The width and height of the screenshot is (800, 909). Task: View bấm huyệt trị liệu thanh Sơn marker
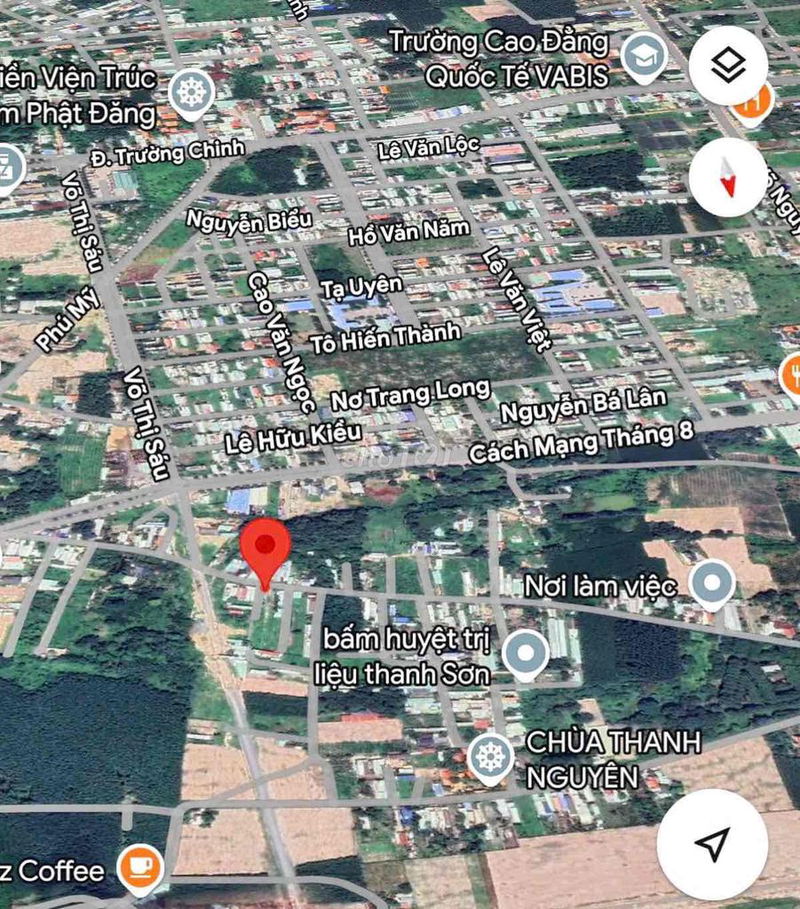(x=526, y=656)
